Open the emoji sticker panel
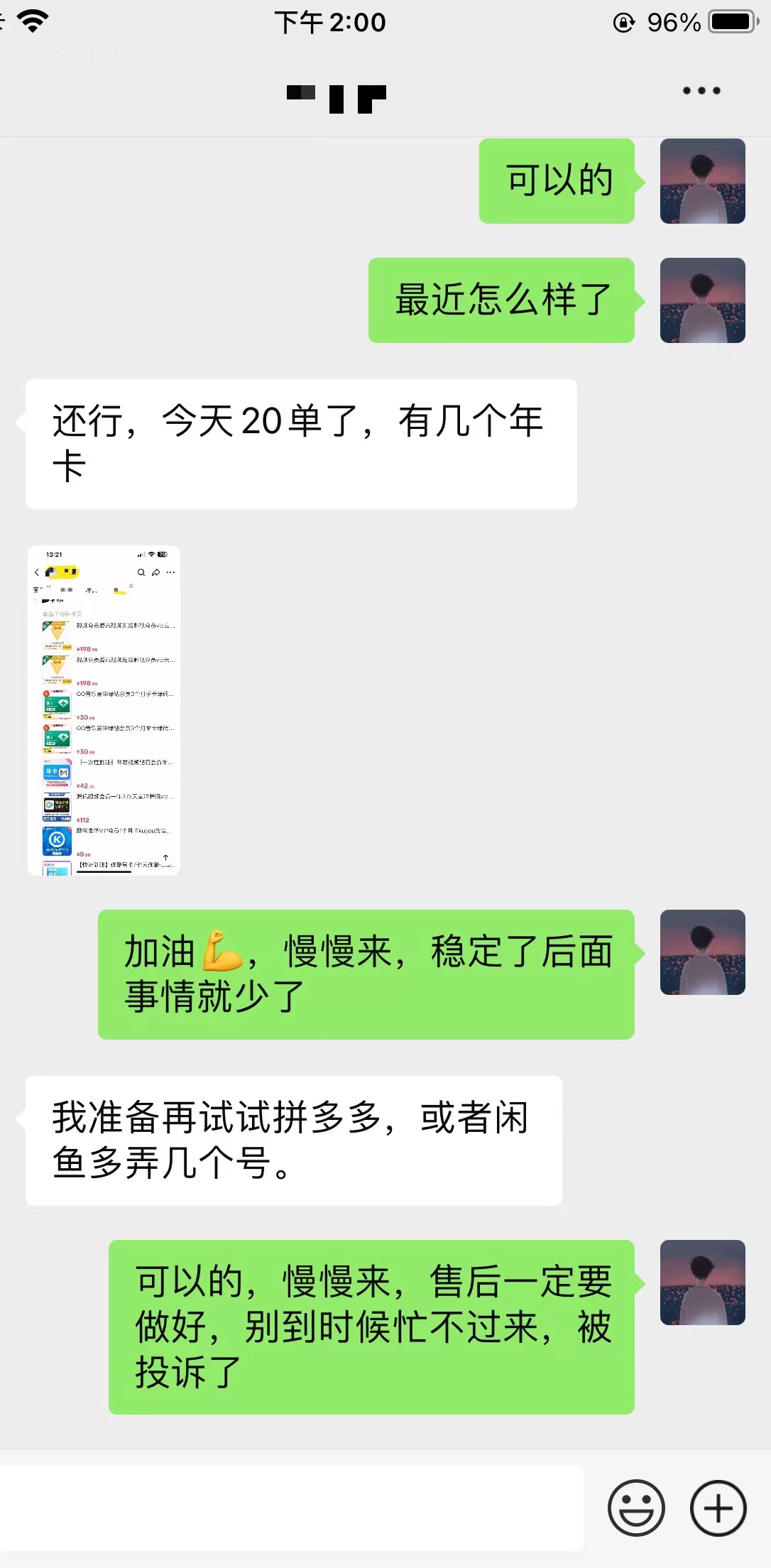The width and height of the screenshot is (771, 1568). pyautogui.click(x=636, y=1507)
